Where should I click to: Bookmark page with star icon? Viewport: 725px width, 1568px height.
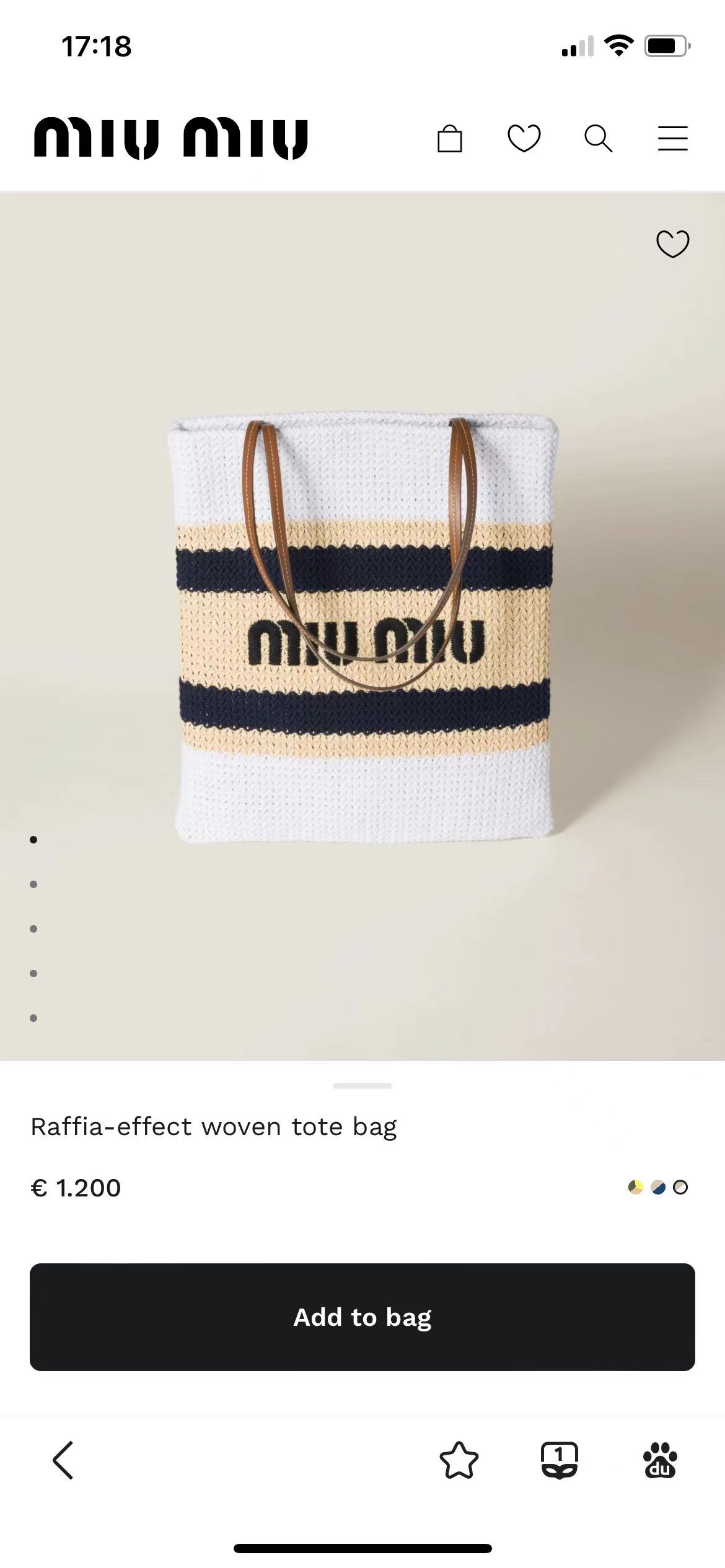pyautogui.click(x=459, y=1460)
